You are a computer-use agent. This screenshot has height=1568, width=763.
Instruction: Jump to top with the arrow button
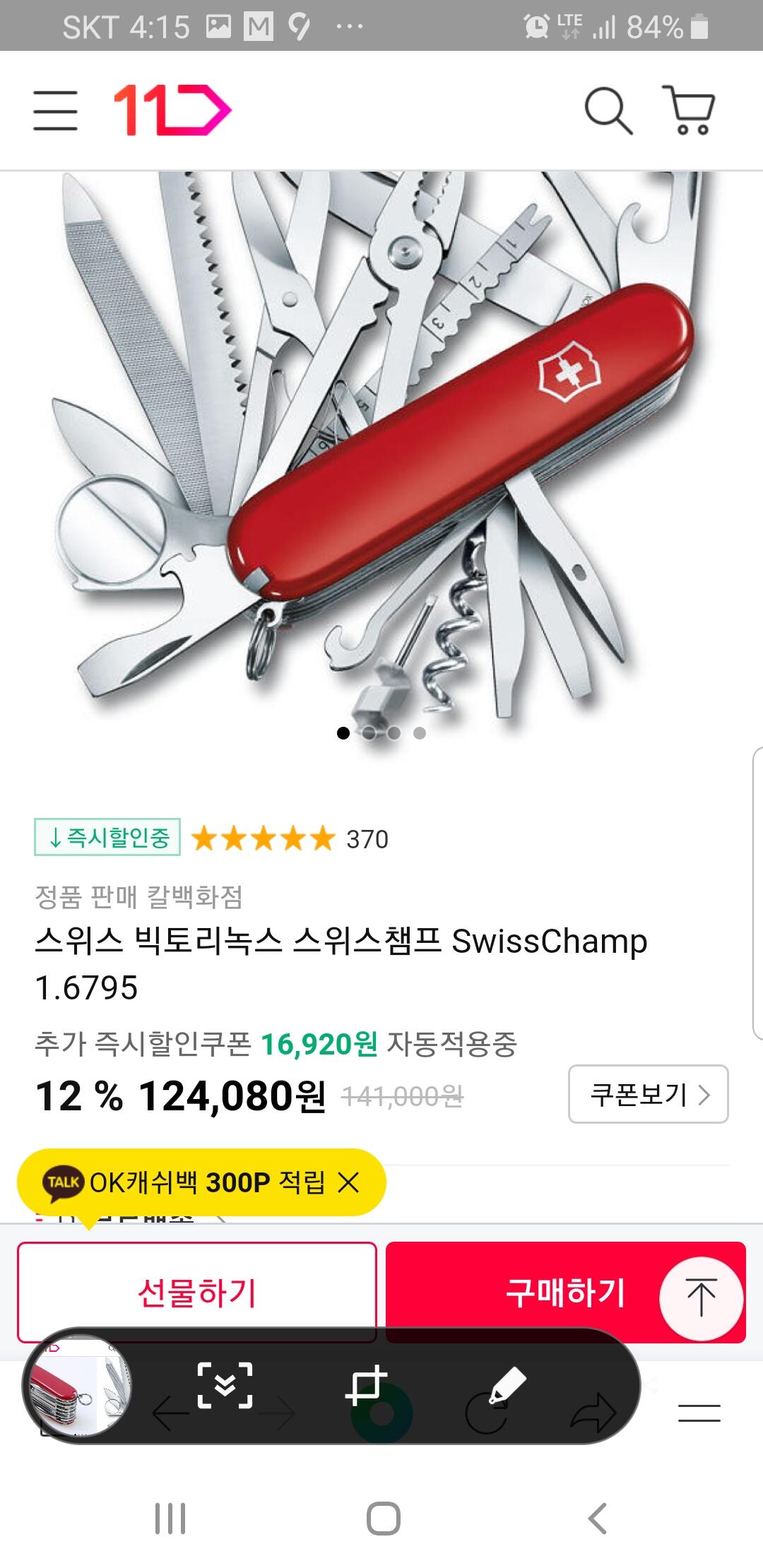coord(701,1298)
